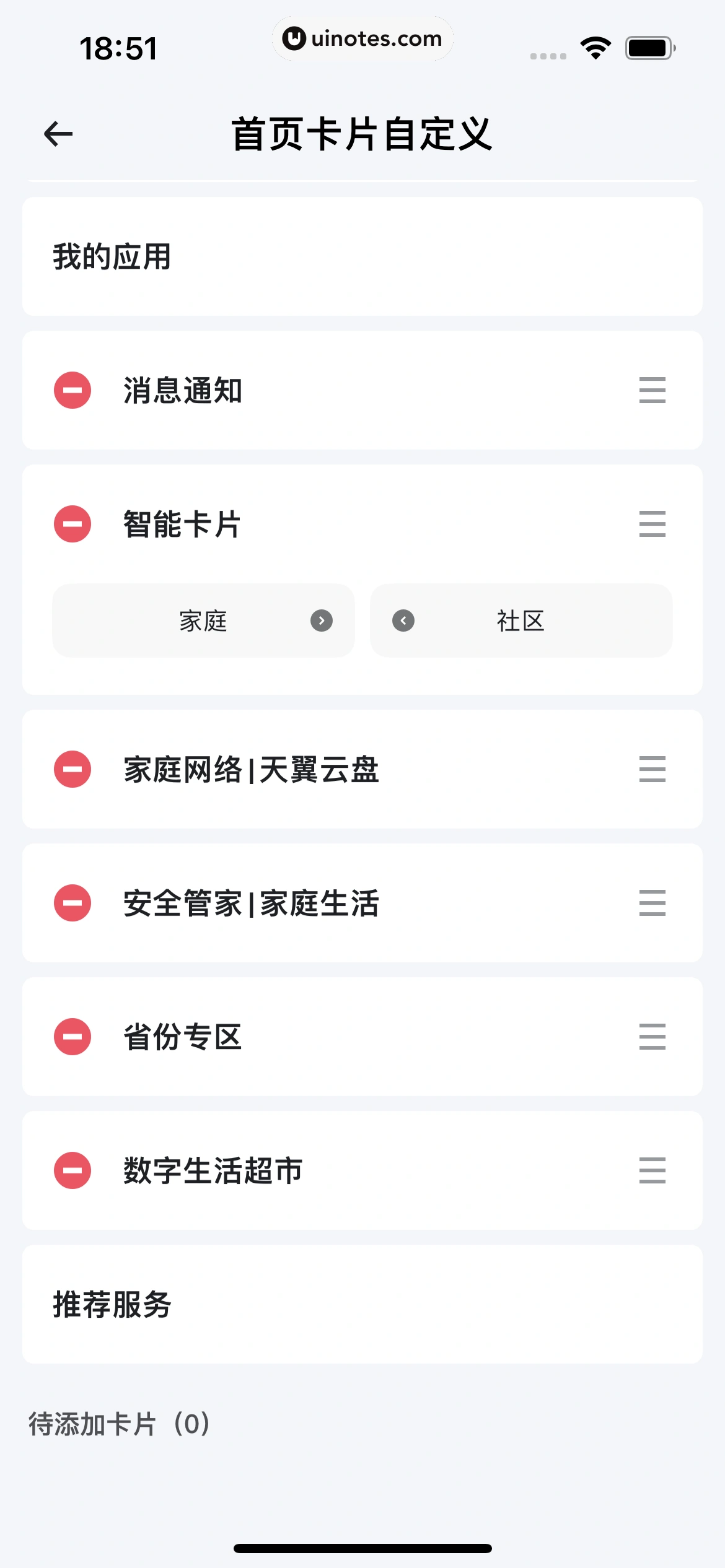Tap the reorder handle for 消息通知
The image size is (725, 1568).
coord(652,390)
